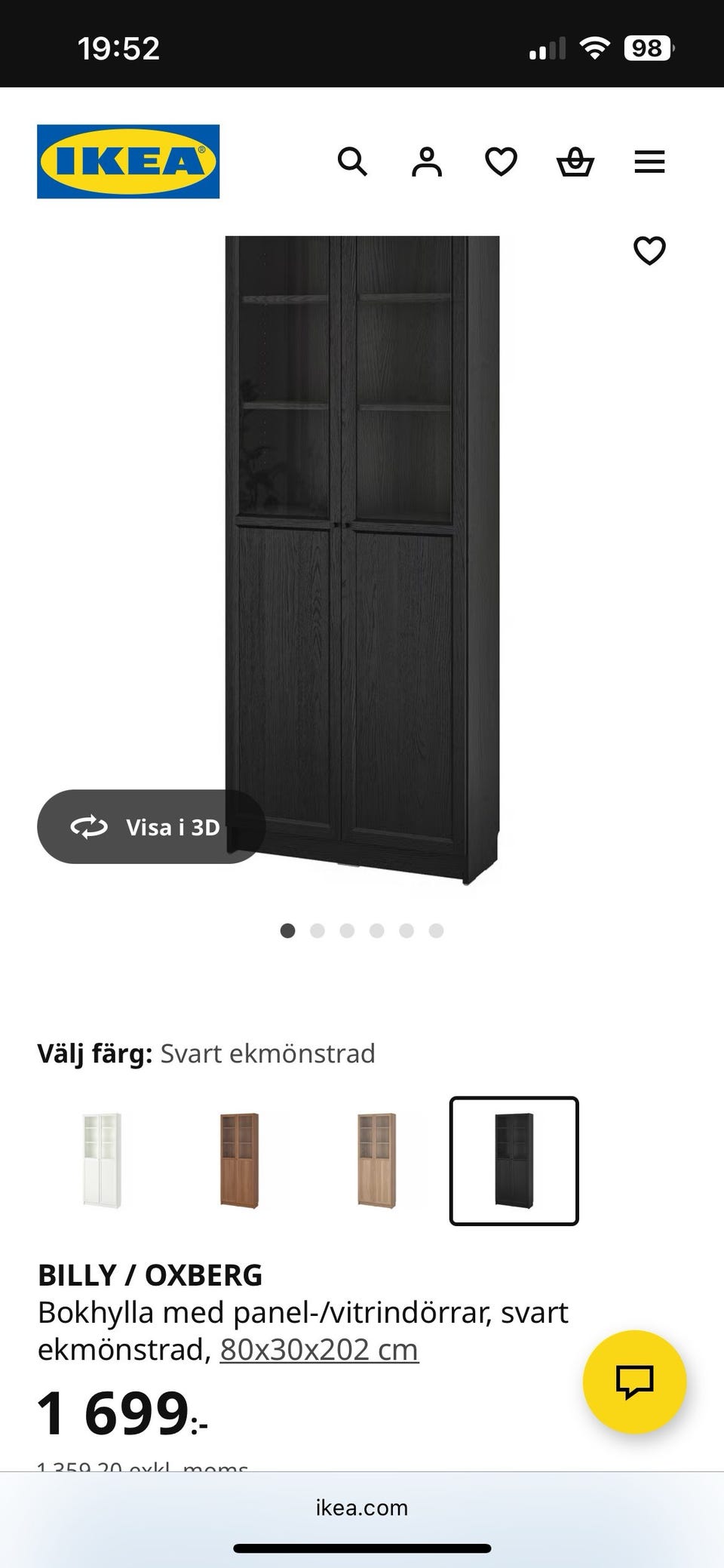The image size is (724, 1568).
Task: Open the favorites heart in header
Action: pyautogui.click(x=501, y=161)
